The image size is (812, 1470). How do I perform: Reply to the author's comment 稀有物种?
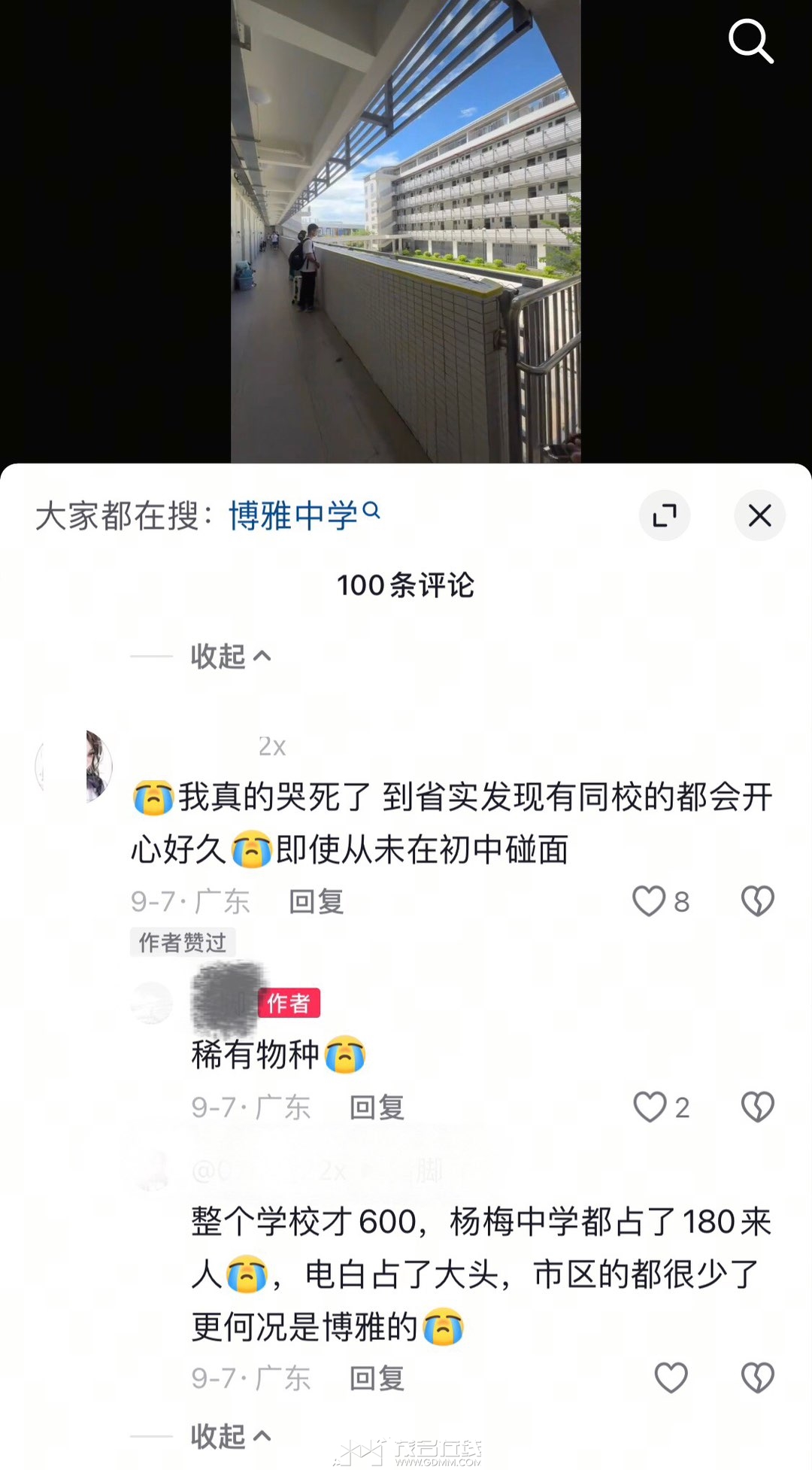coord(377,1107)
